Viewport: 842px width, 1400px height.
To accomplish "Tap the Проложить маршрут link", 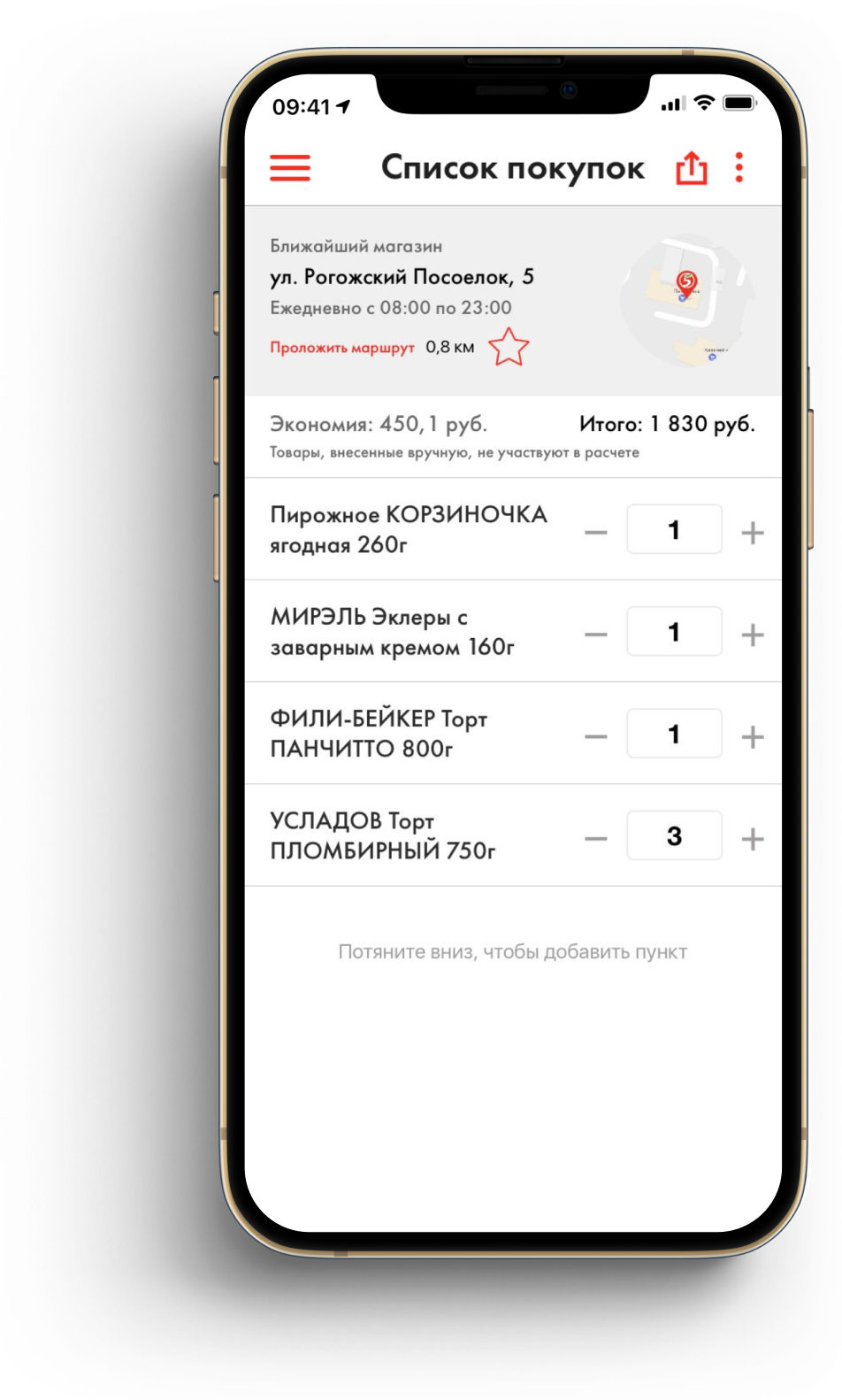I will click(342, 348).
